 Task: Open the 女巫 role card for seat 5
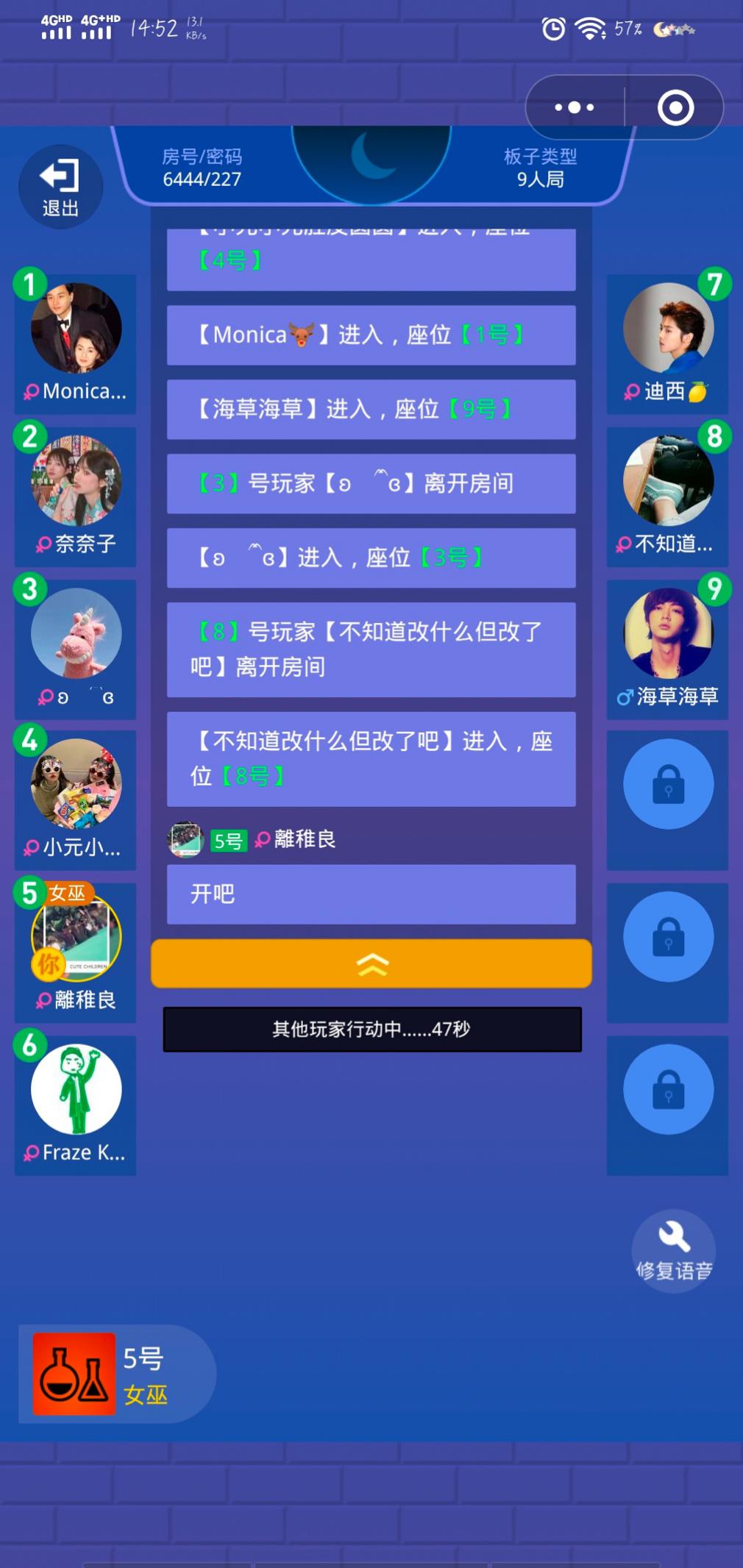[74, 1374]
